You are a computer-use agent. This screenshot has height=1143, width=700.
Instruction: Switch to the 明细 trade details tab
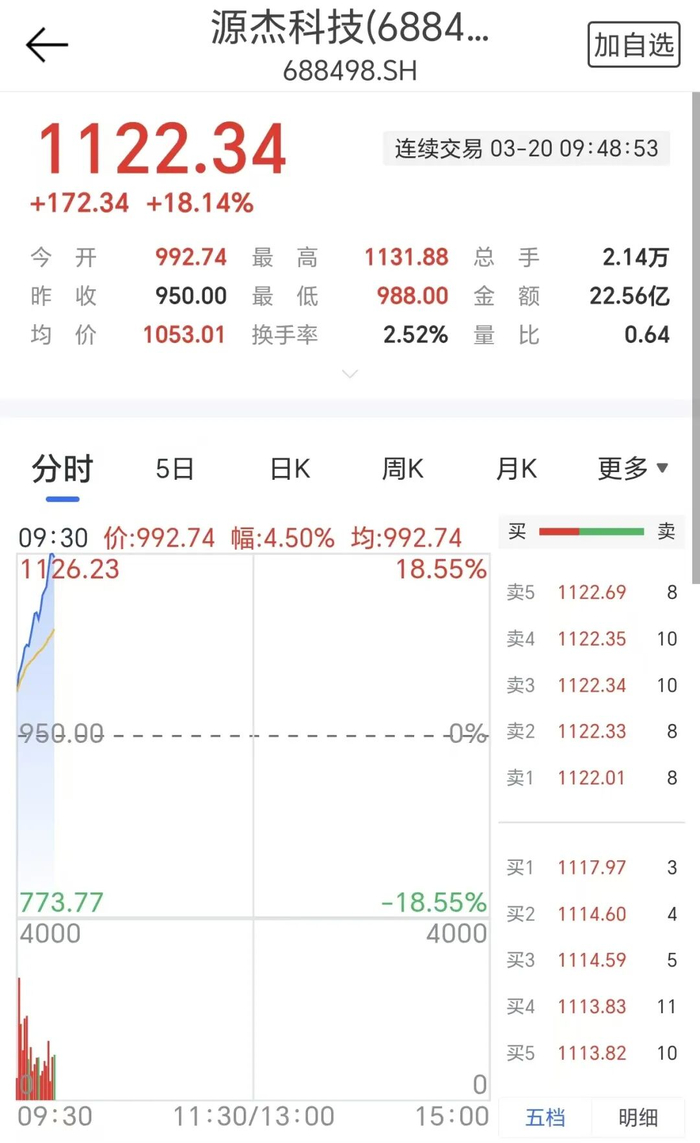pos(638,1117)
